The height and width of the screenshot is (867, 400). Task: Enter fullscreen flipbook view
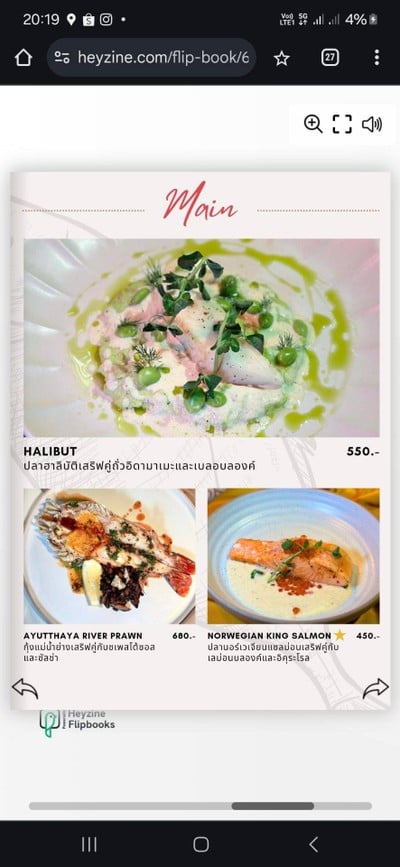pyautogui.click(x=342, y=124)
